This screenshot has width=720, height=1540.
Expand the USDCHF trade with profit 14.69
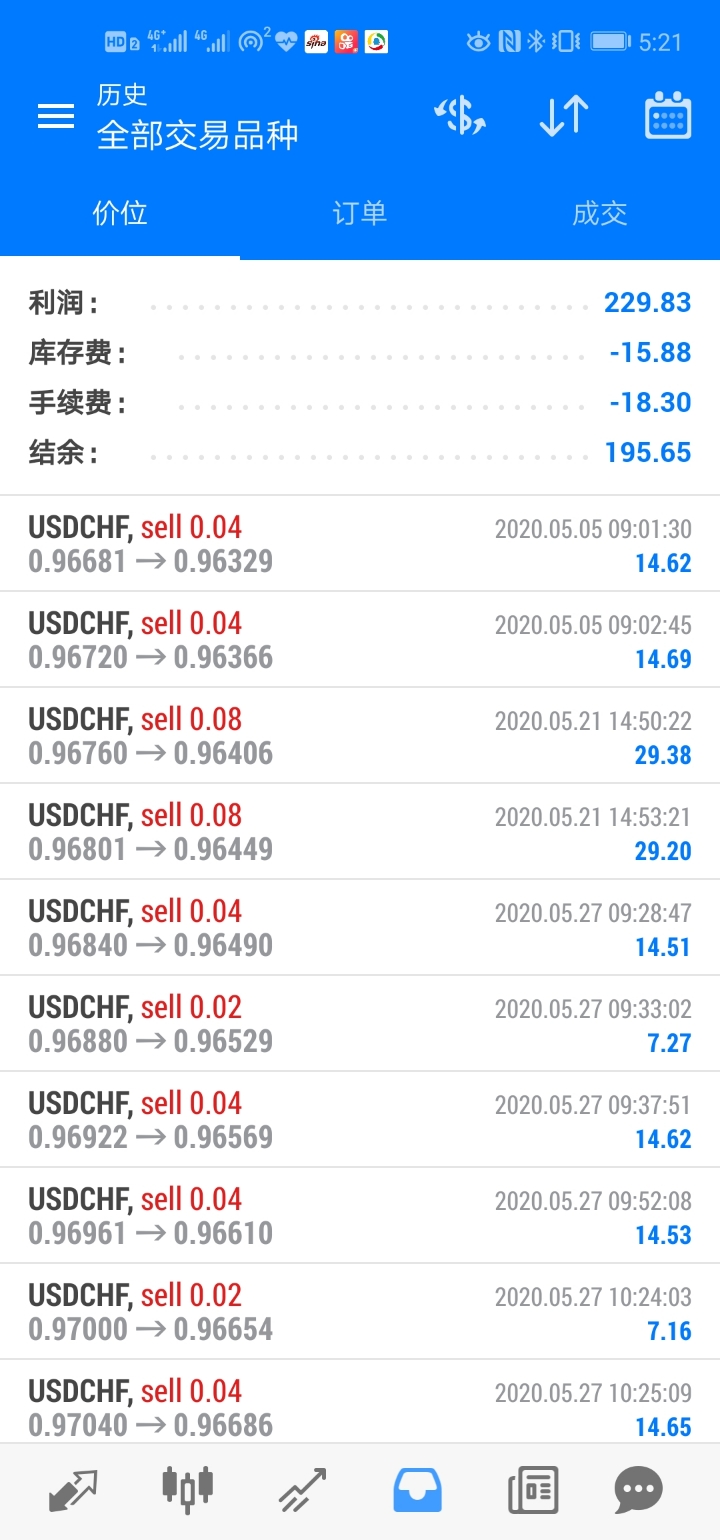click(x=360, y=640)
